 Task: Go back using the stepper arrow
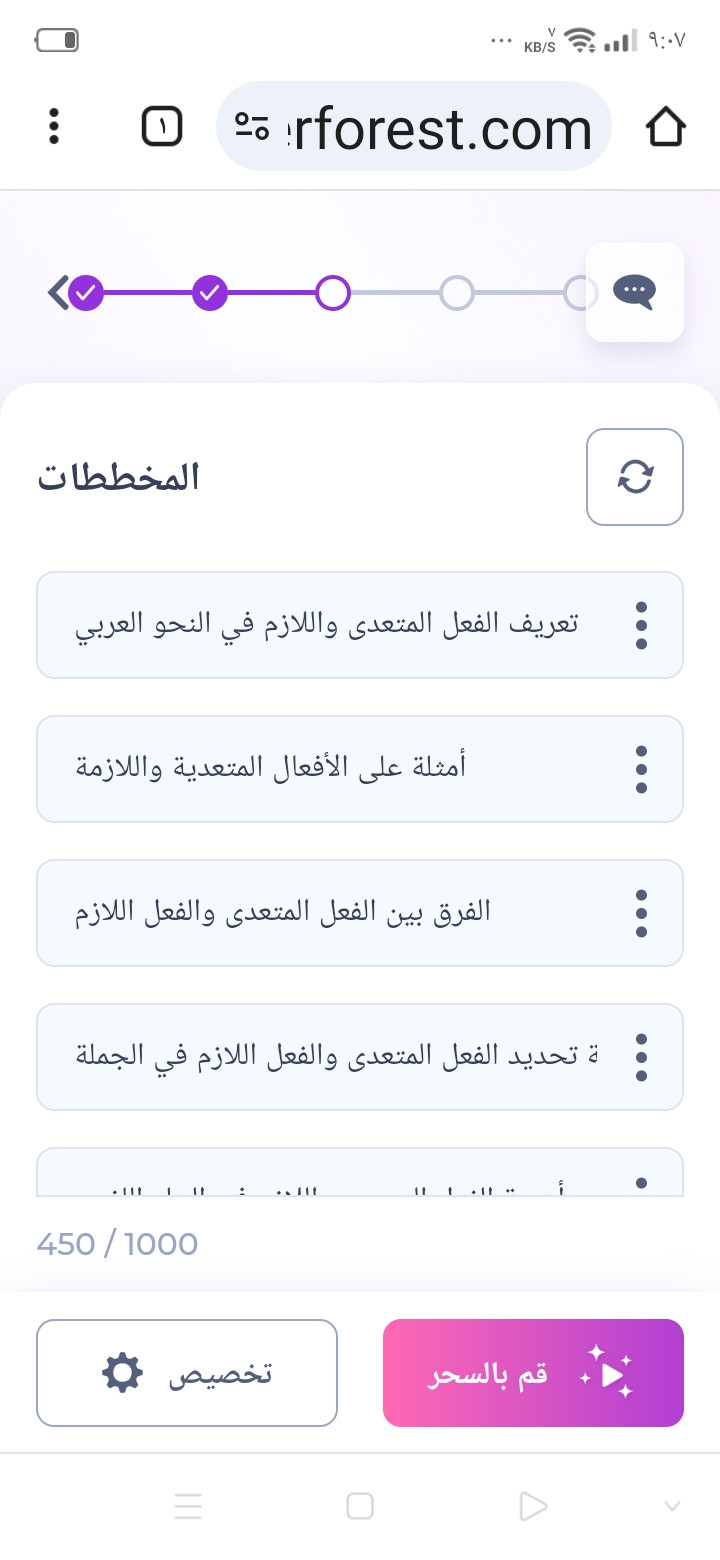(58, 293)
